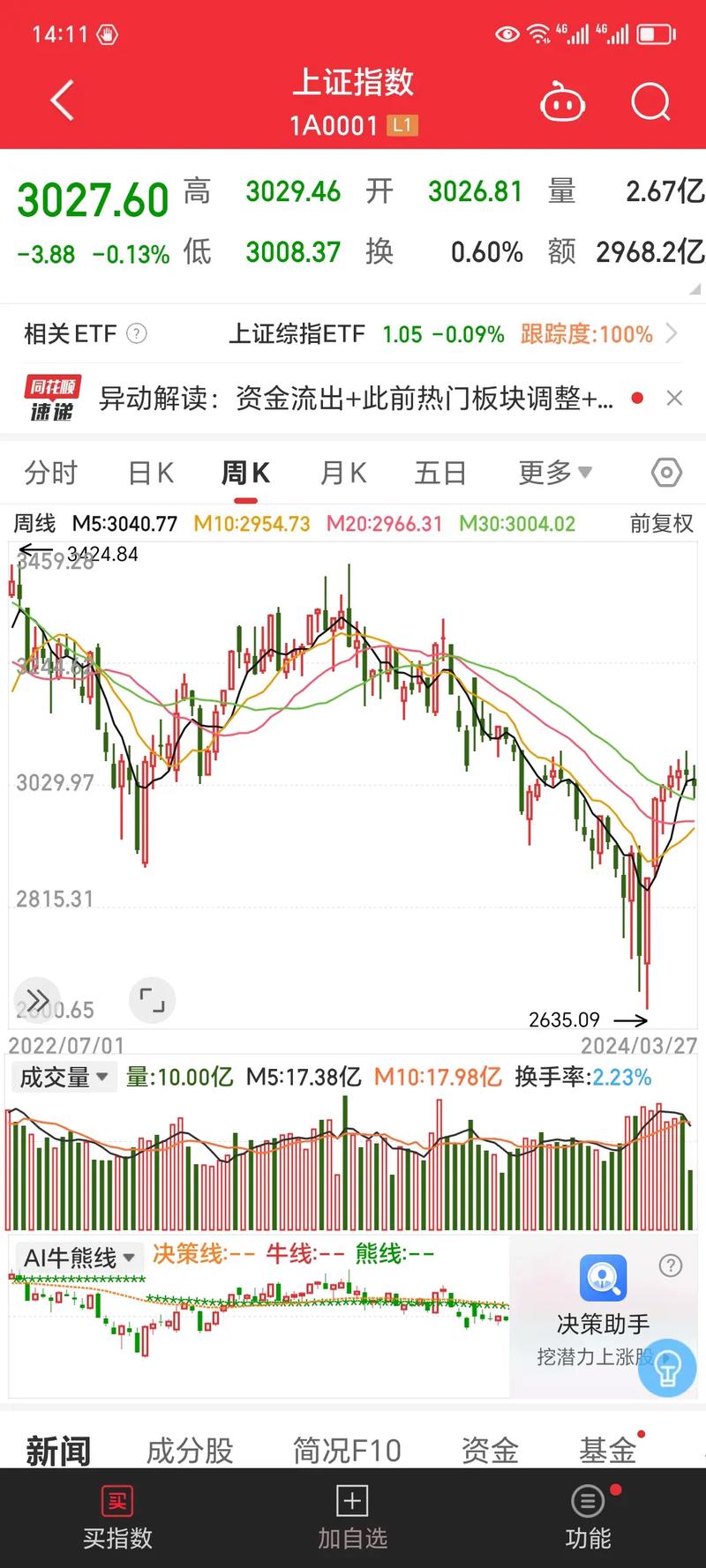Tap the 上证综指ETF link
Image resolution: width=706 pixels, height=1568 pixels.
(x=300, y=334)
